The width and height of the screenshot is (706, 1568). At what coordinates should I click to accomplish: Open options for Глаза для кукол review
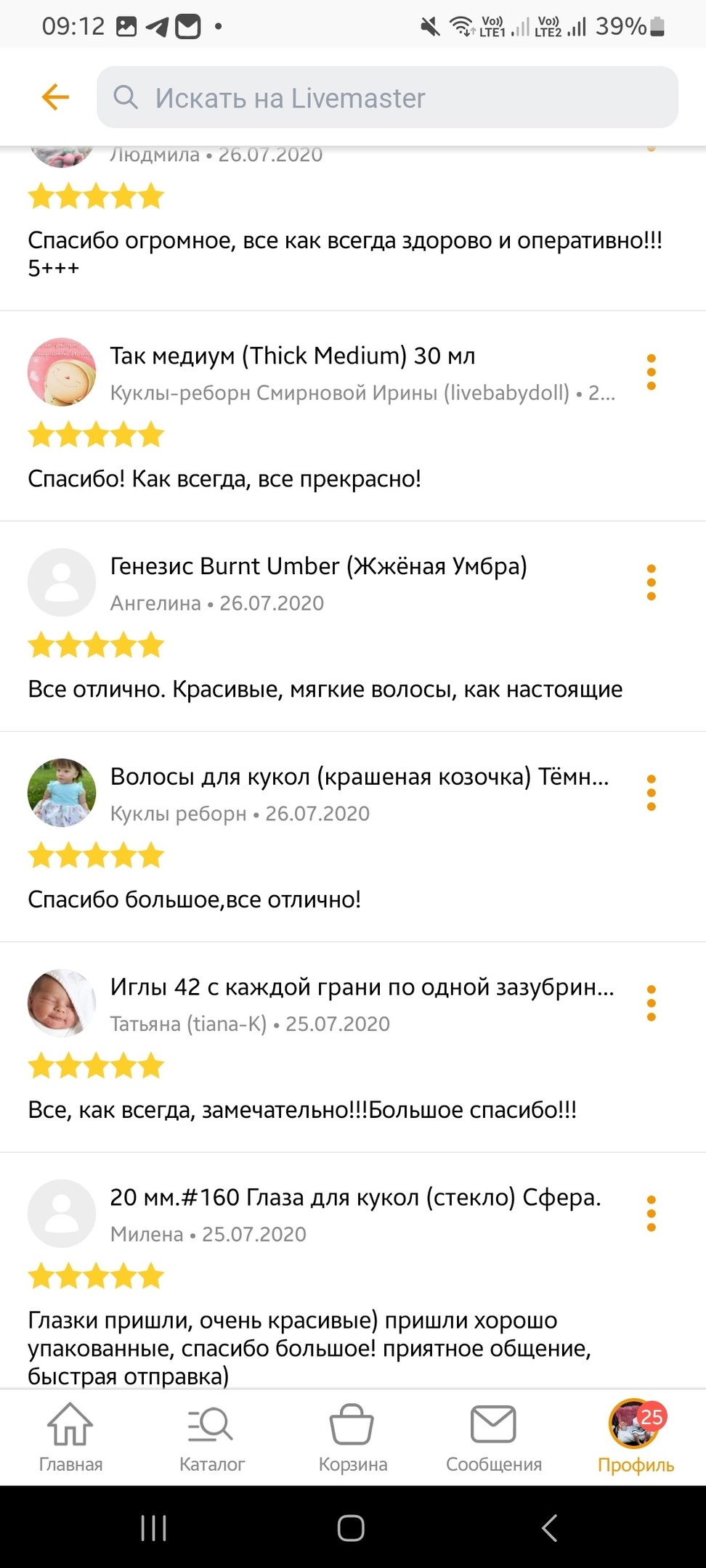(651, 1213)
